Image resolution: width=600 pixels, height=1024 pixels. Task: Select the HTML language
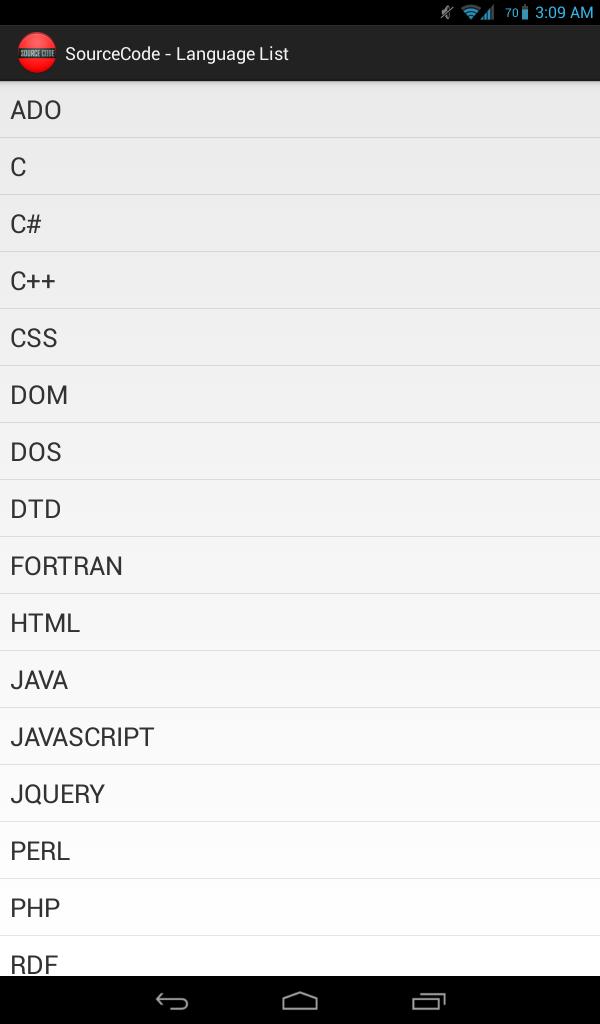click(x=300, y=623)
